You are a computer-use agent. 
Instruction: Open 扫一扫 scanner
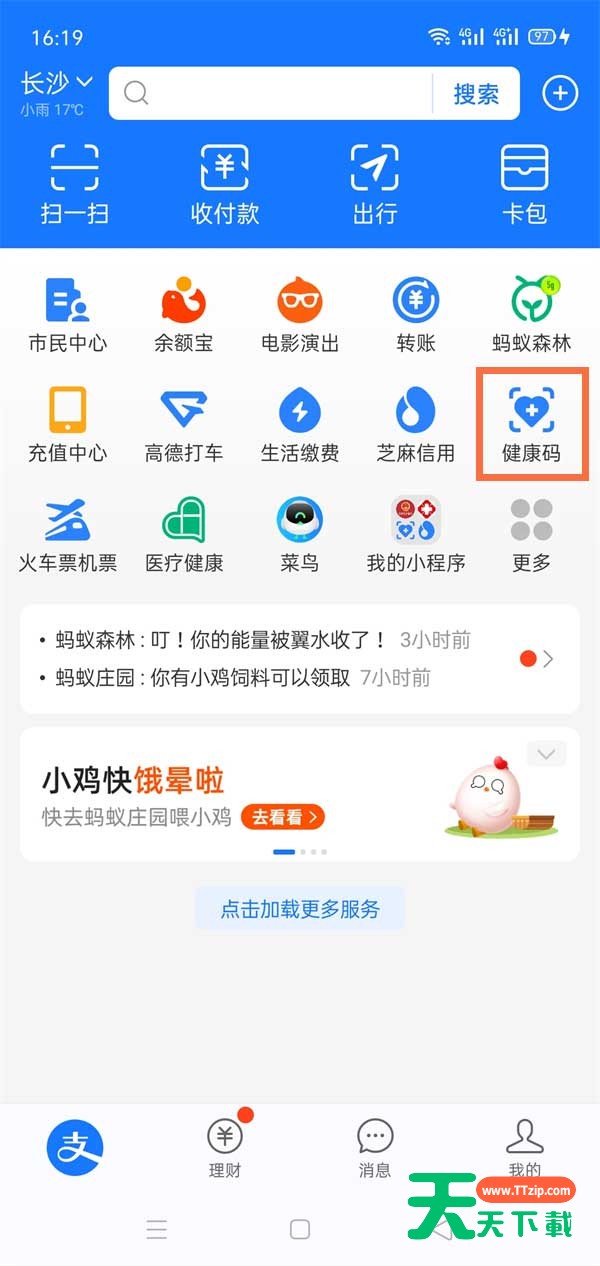pyautogui.click(x=75, y=183)
